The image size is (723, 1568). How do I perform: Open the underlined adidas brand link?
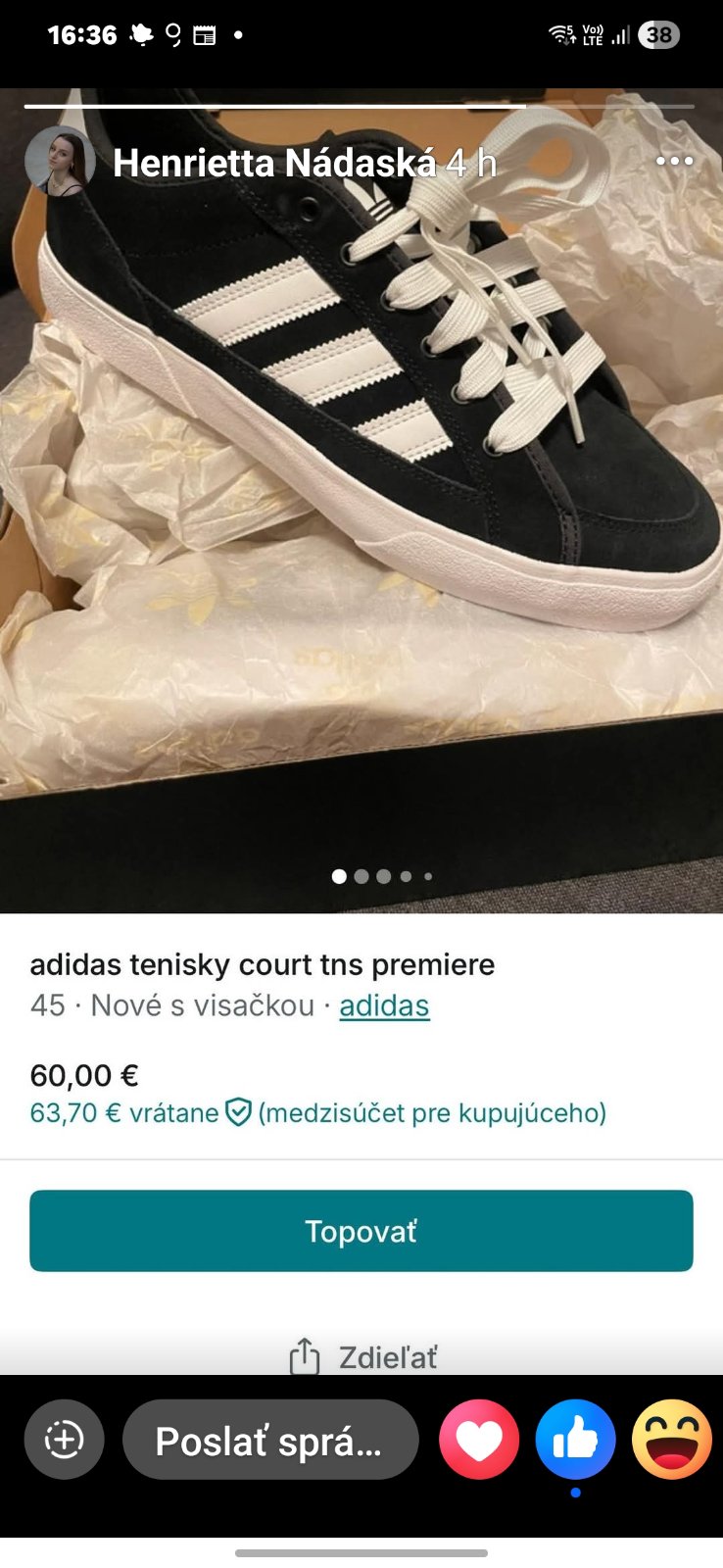(384, 1005)
